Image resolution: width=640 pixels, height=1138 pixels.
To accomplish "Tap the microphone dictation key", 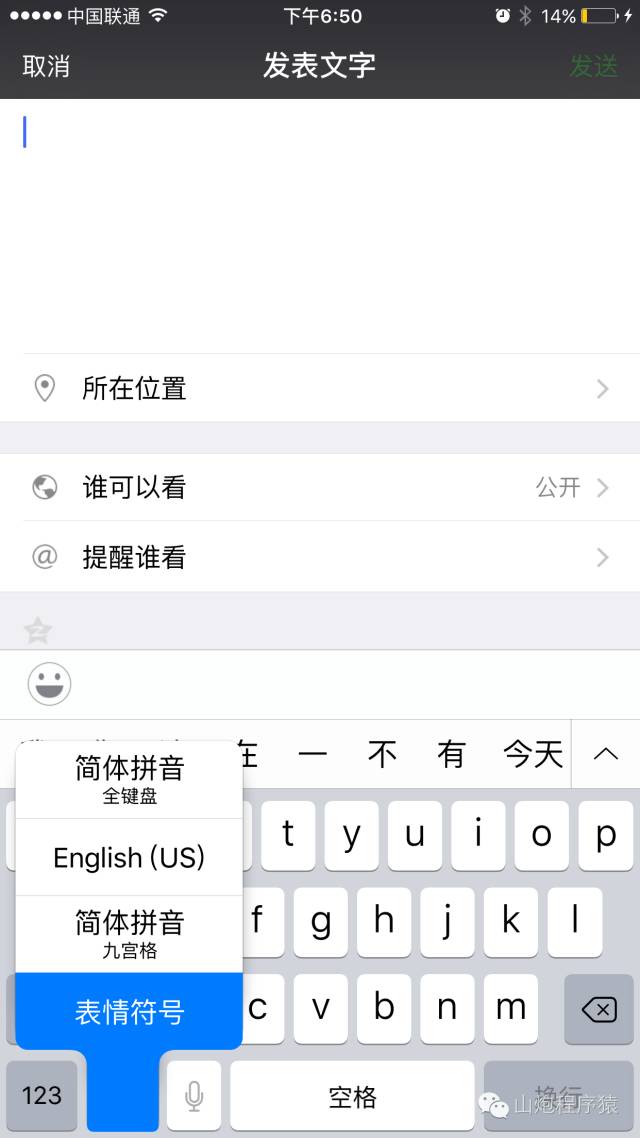I will [194, 1096].
